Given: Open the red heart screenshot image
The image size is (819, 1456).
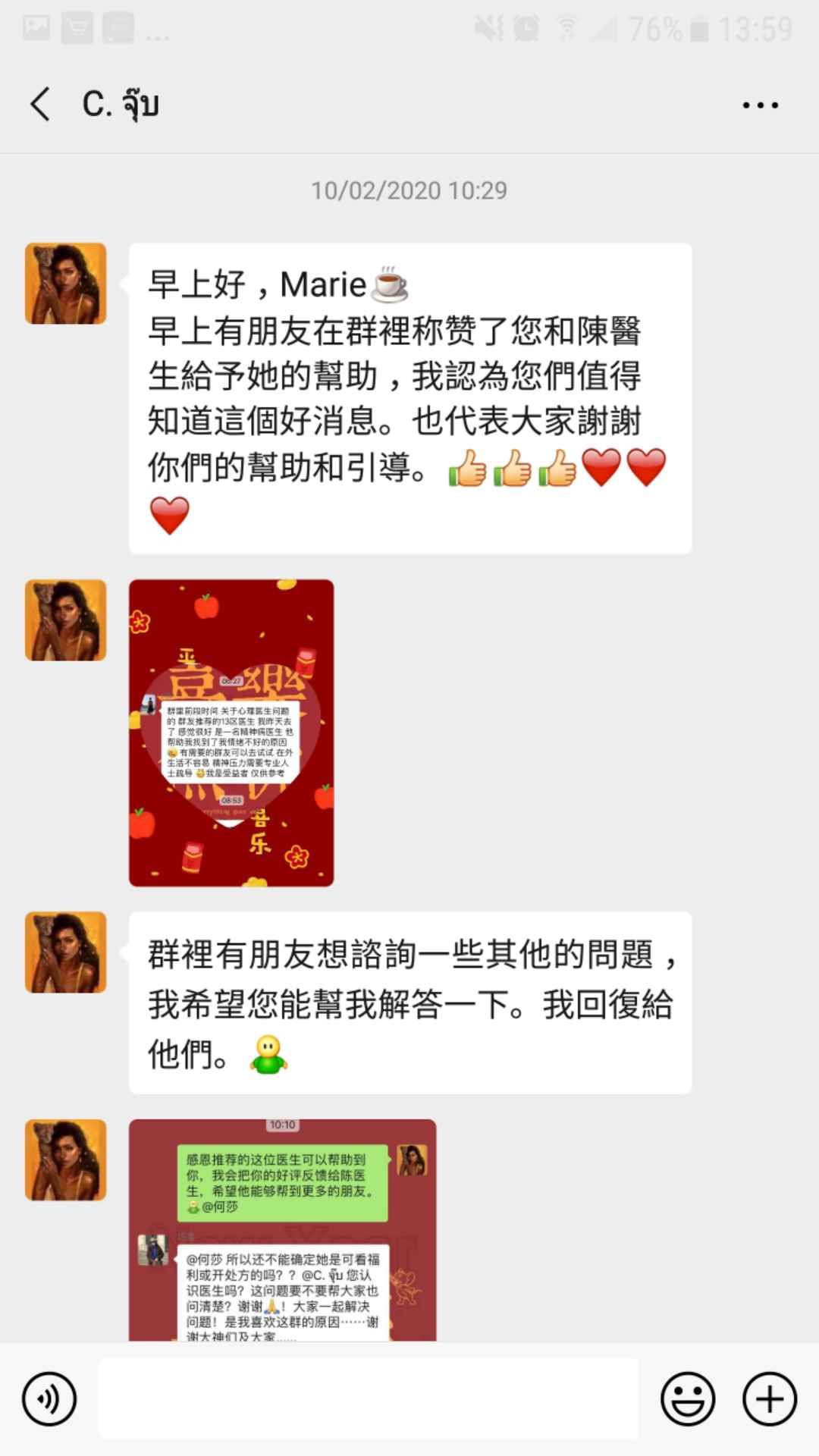Looking at the screenshot, I should pyautogui.click(x=231, y=733).
